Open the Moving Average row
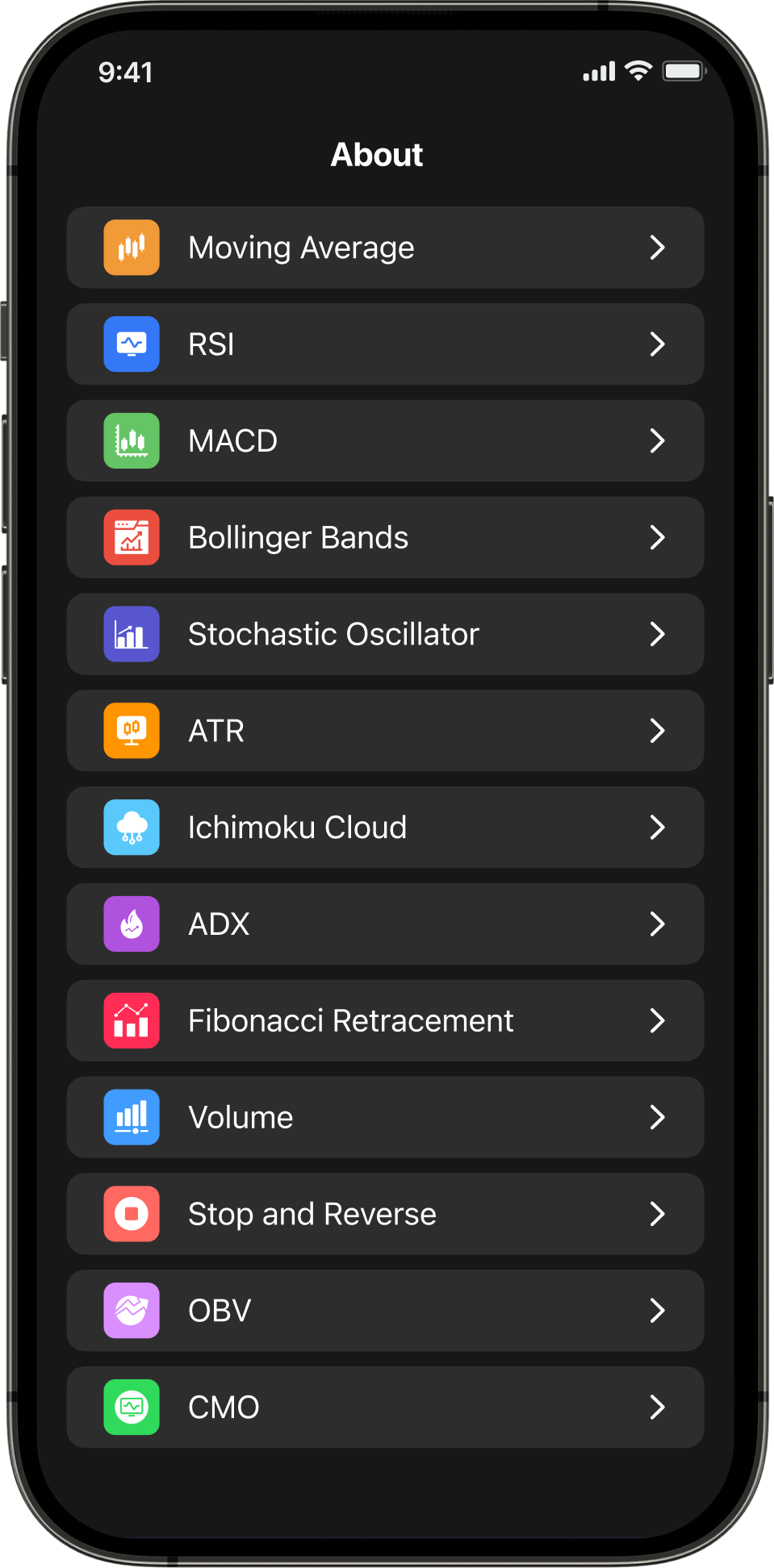The image size is (774, 1568). click(385, 248)
